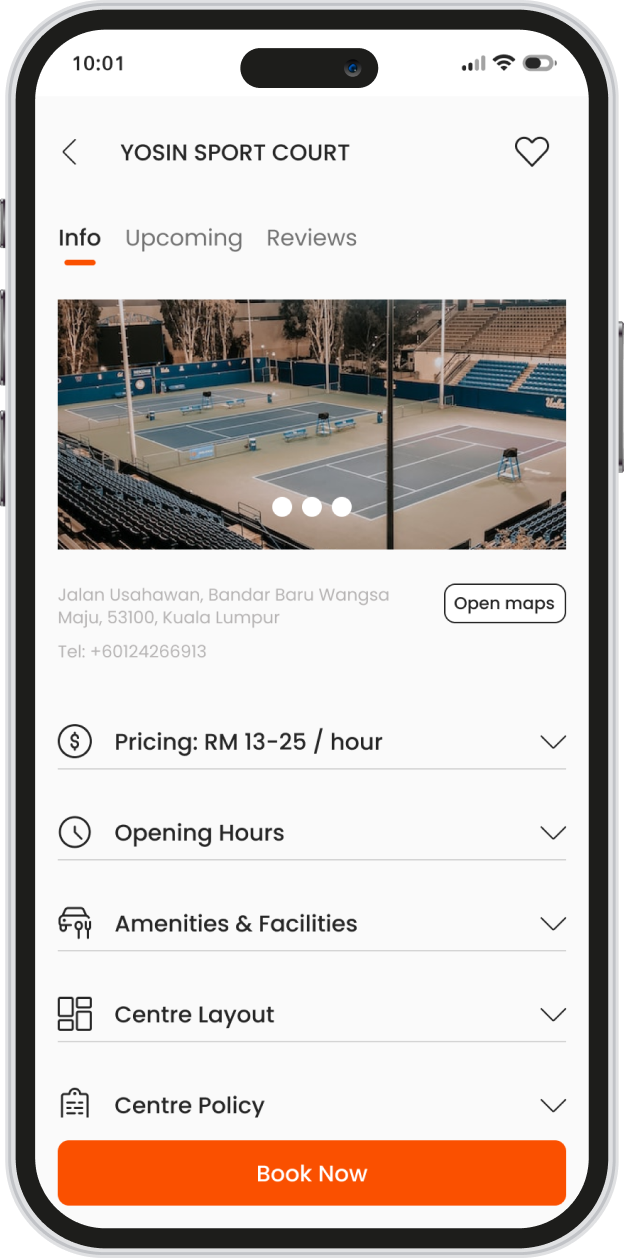624x1258 pixels.
Task: Expand the Centre Layout section
Action: click(311, 1015)
